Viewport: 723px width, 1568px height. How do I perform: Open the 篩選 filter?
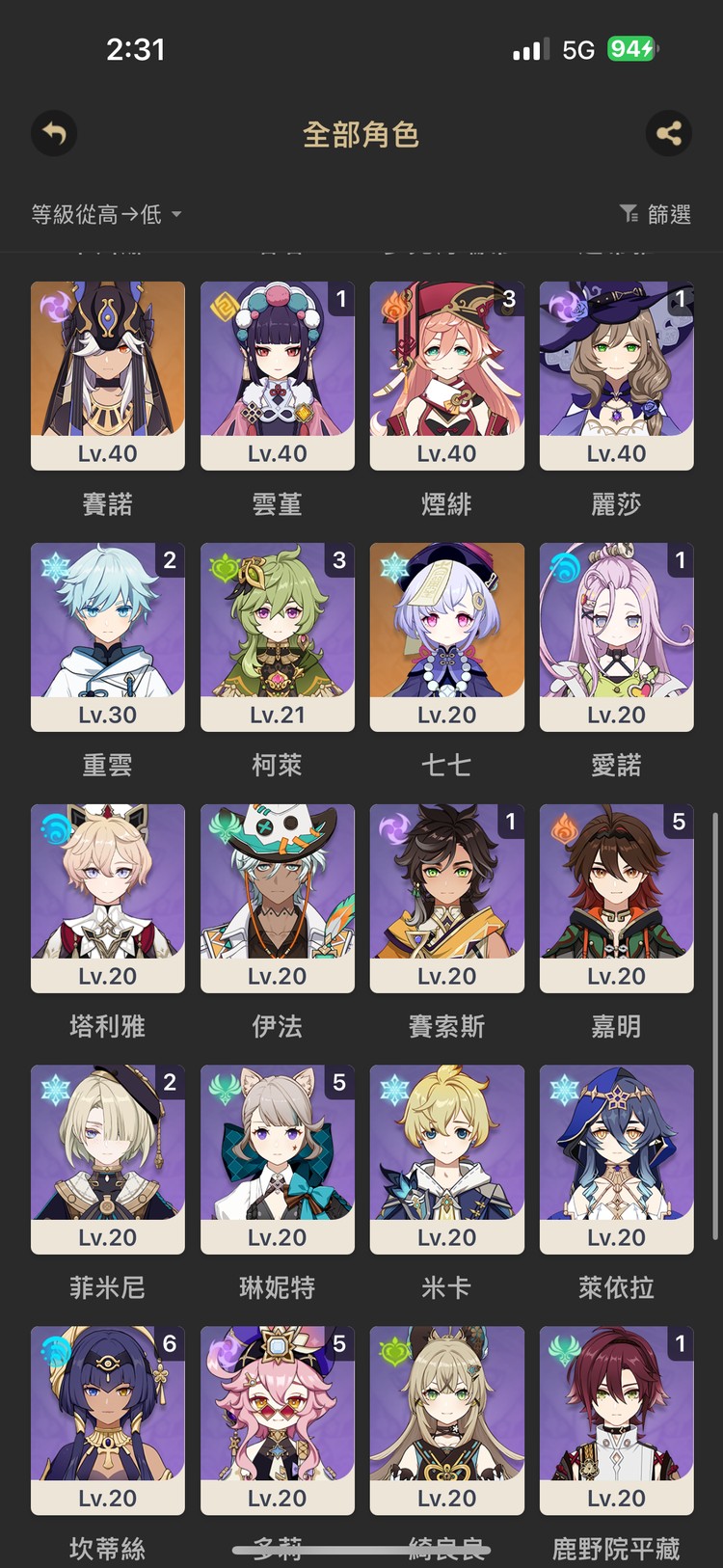tap(656, 214)
